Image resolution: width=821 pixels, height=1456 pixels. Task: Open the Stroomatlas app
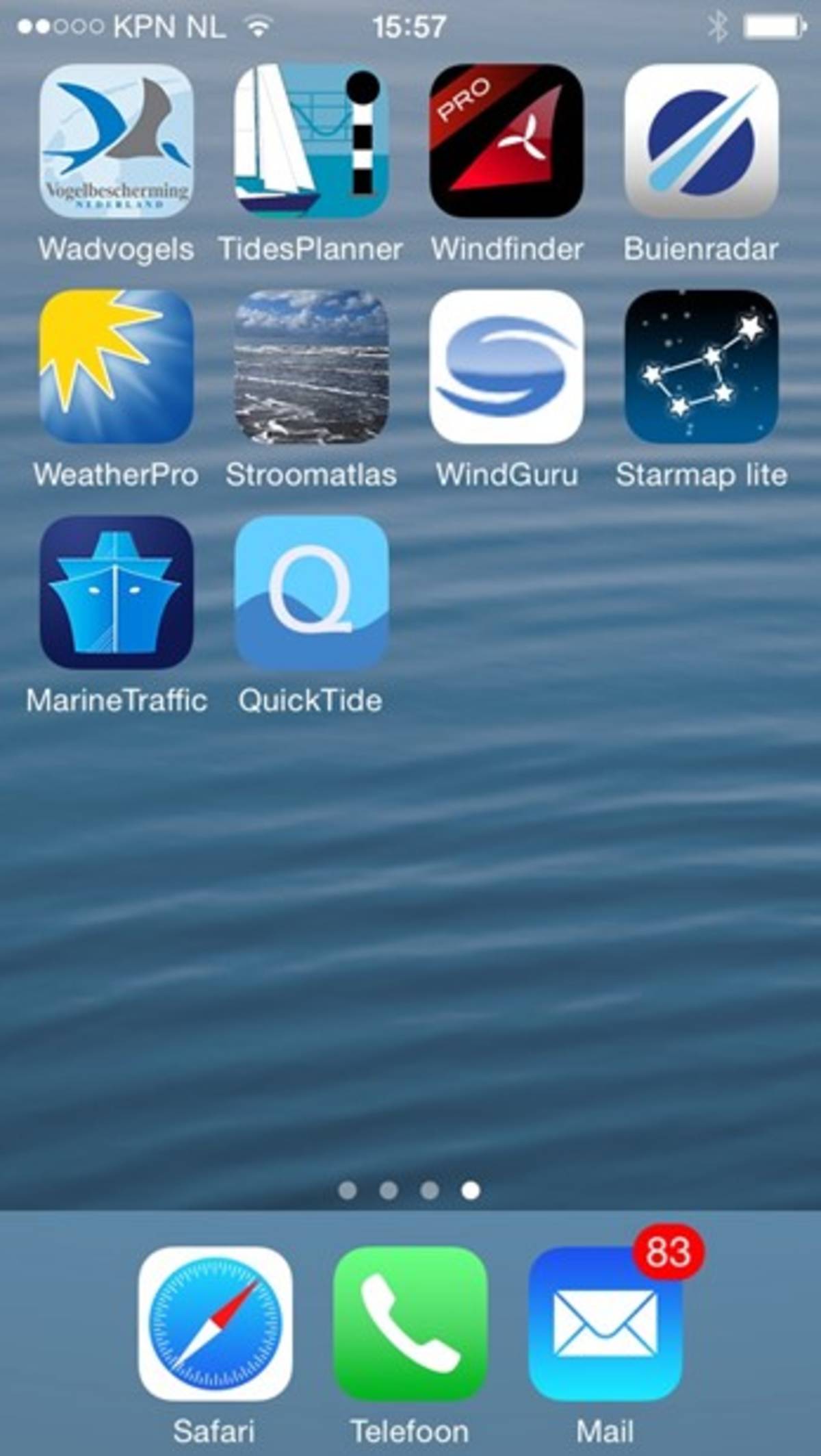311,367
